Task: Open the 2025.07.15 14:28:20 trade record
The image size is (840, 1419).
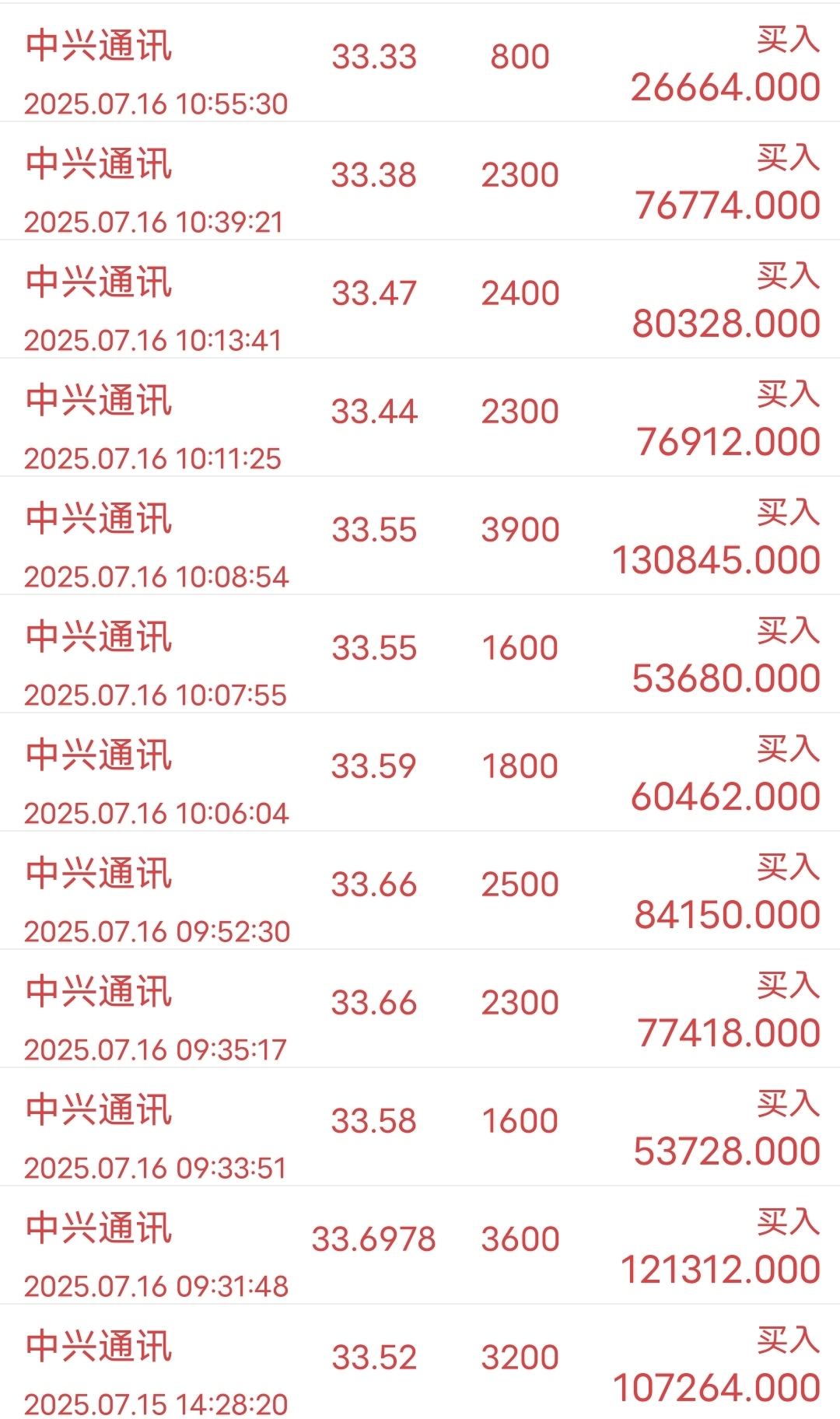Action: [420, 1361]
